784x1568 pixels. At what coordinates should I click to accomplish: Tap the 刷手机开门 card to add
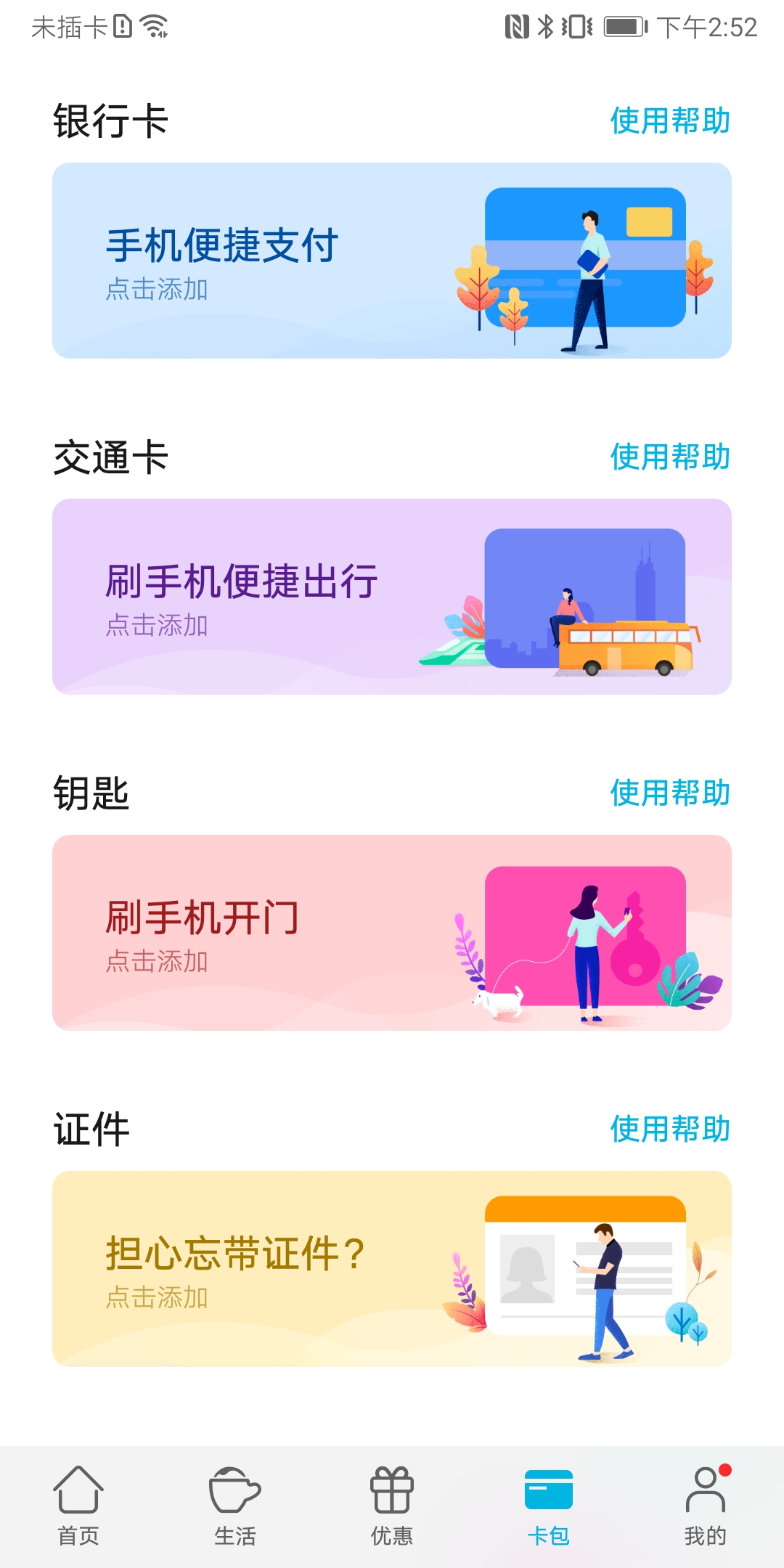pyautogui.click(x=392, y=933)
